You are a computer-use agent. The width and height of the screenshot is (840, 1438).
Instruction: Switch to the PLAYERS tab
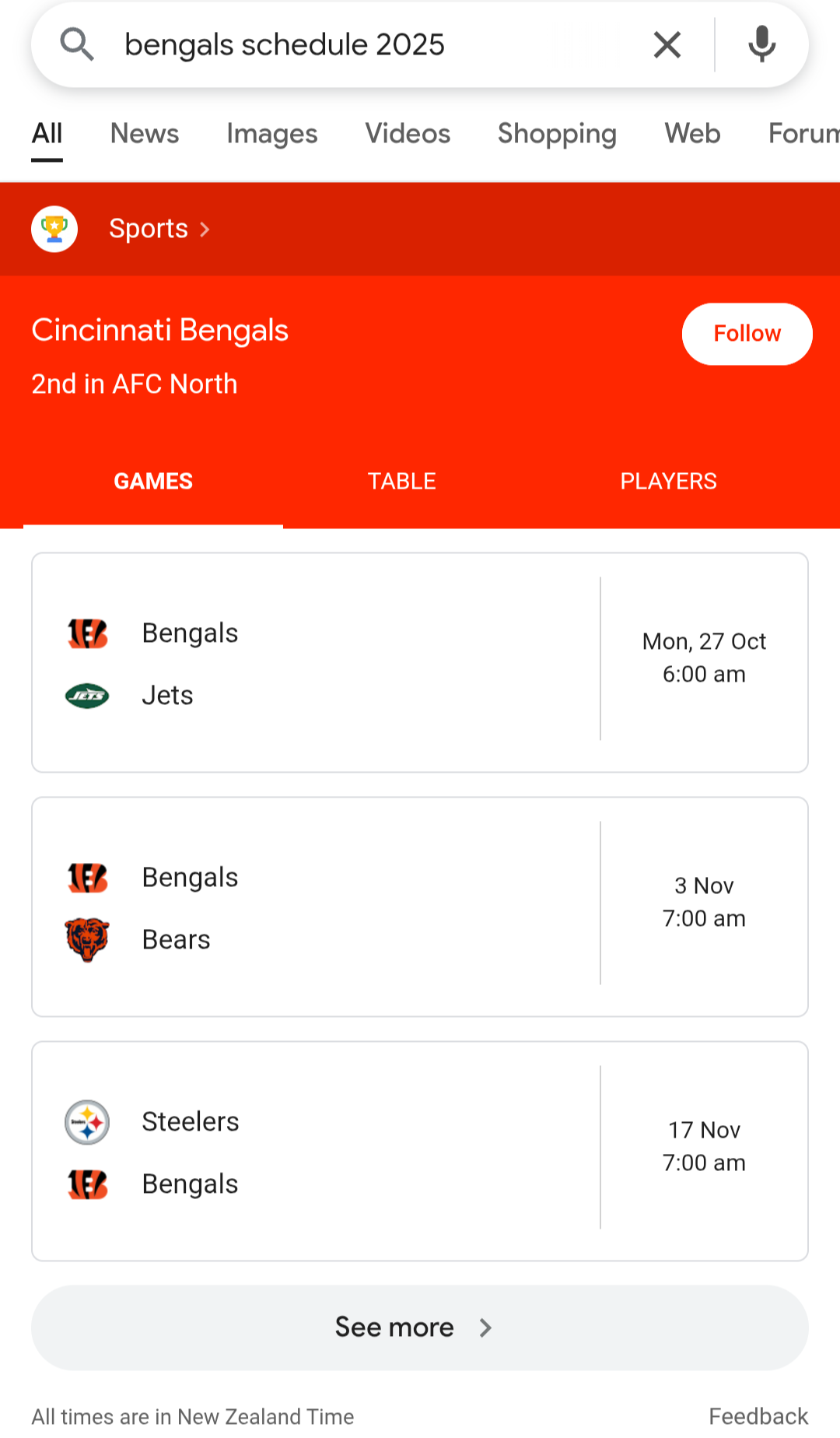[x=668, y=482]
